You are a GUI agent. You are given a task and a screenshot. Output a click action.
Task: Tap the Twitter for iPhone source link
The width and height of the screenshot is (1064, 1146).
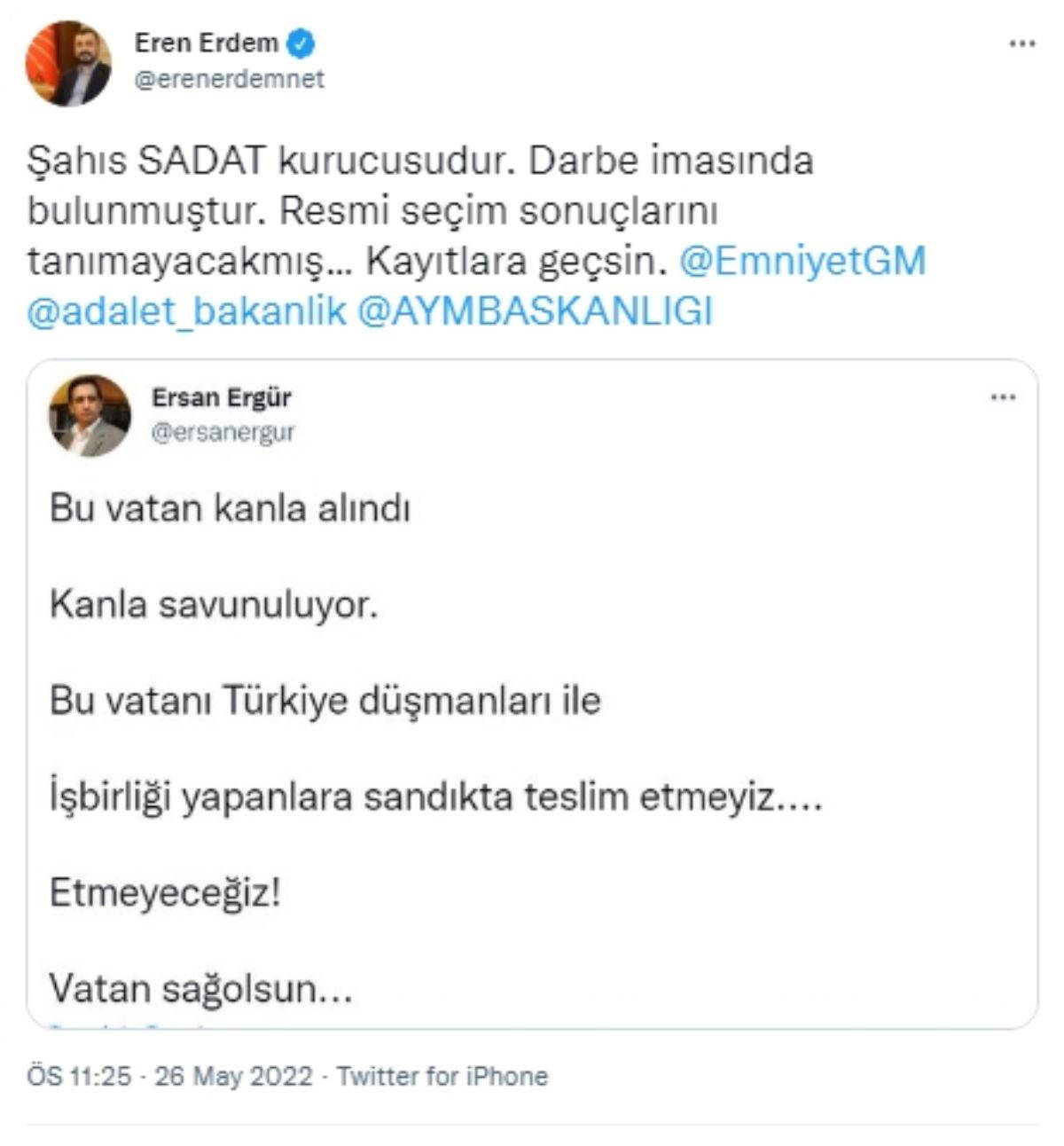click(442, 1076)
